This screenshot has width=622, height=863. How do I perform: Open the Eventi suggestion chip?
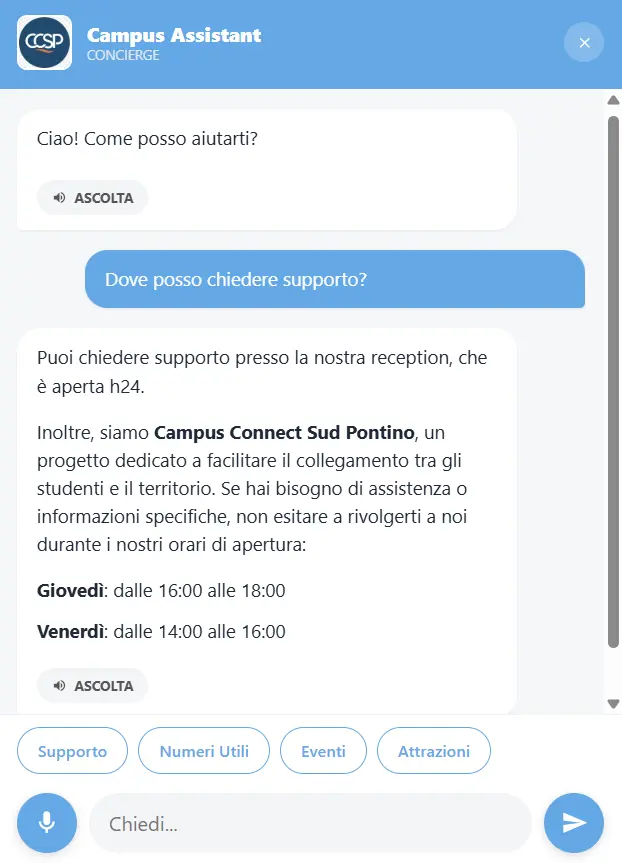[323, 751]
